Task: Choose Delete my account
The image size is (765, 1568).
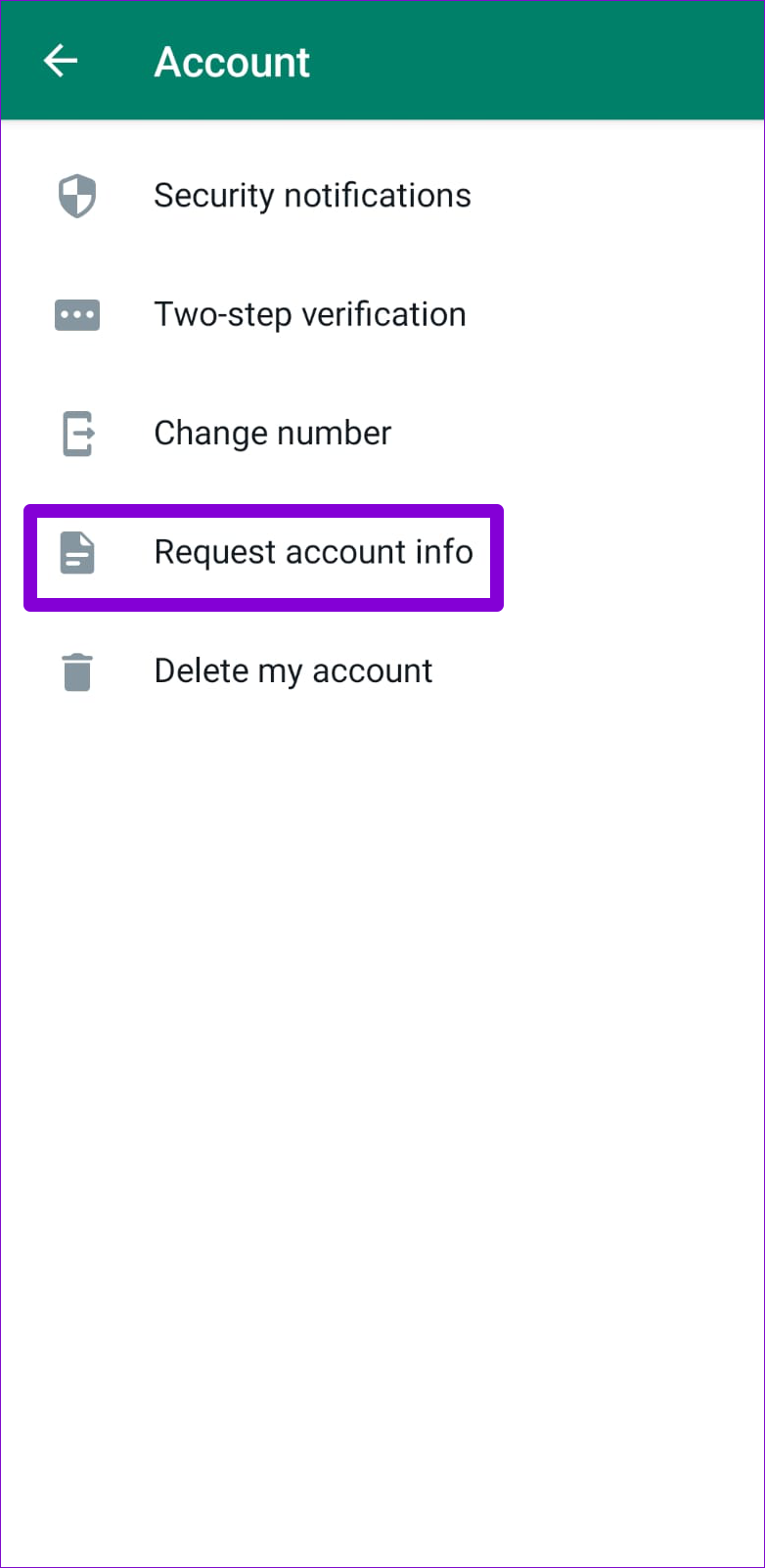Action: pyautogui.click(x=382, y=671)
